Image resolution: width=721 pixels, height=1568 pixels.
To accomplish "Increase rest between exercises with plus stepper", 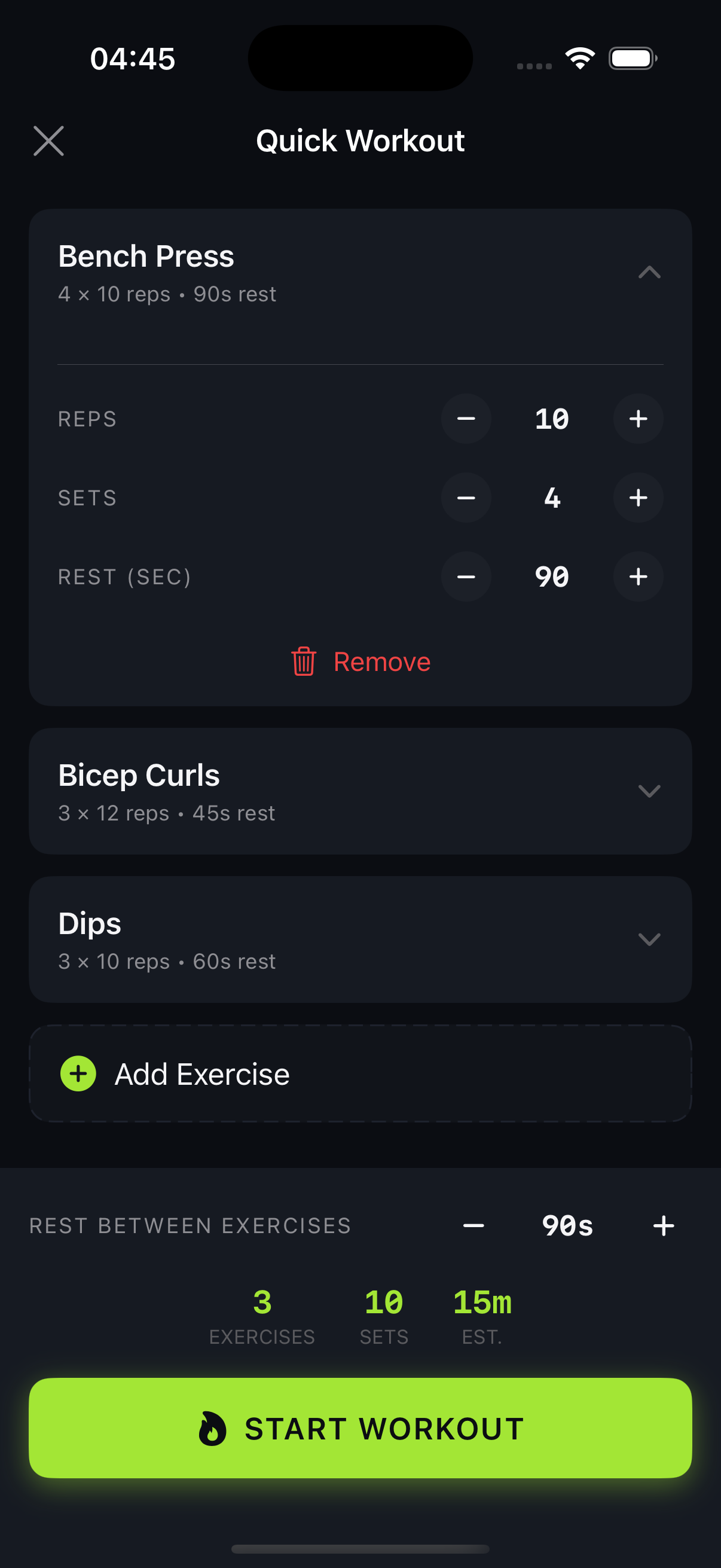I will (x=664, y=1226).
